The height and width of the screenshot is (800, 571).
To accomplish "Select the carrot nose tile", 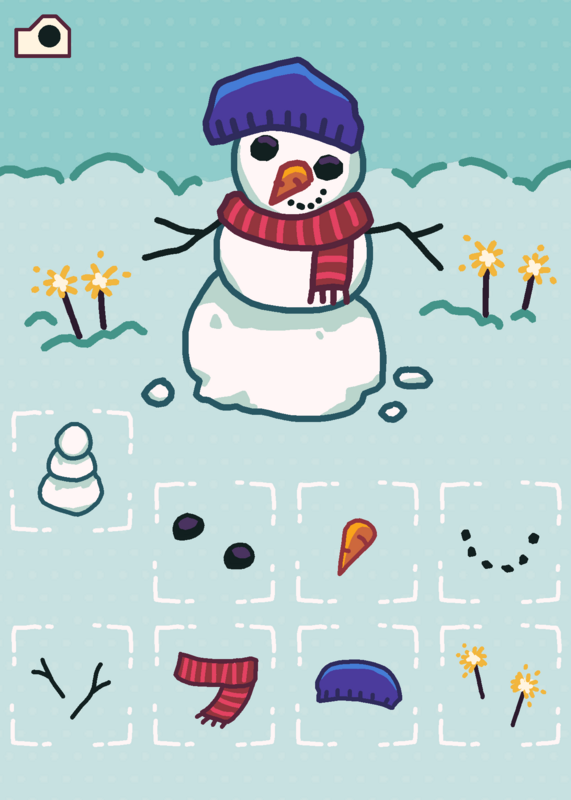I will coord(357,542).
